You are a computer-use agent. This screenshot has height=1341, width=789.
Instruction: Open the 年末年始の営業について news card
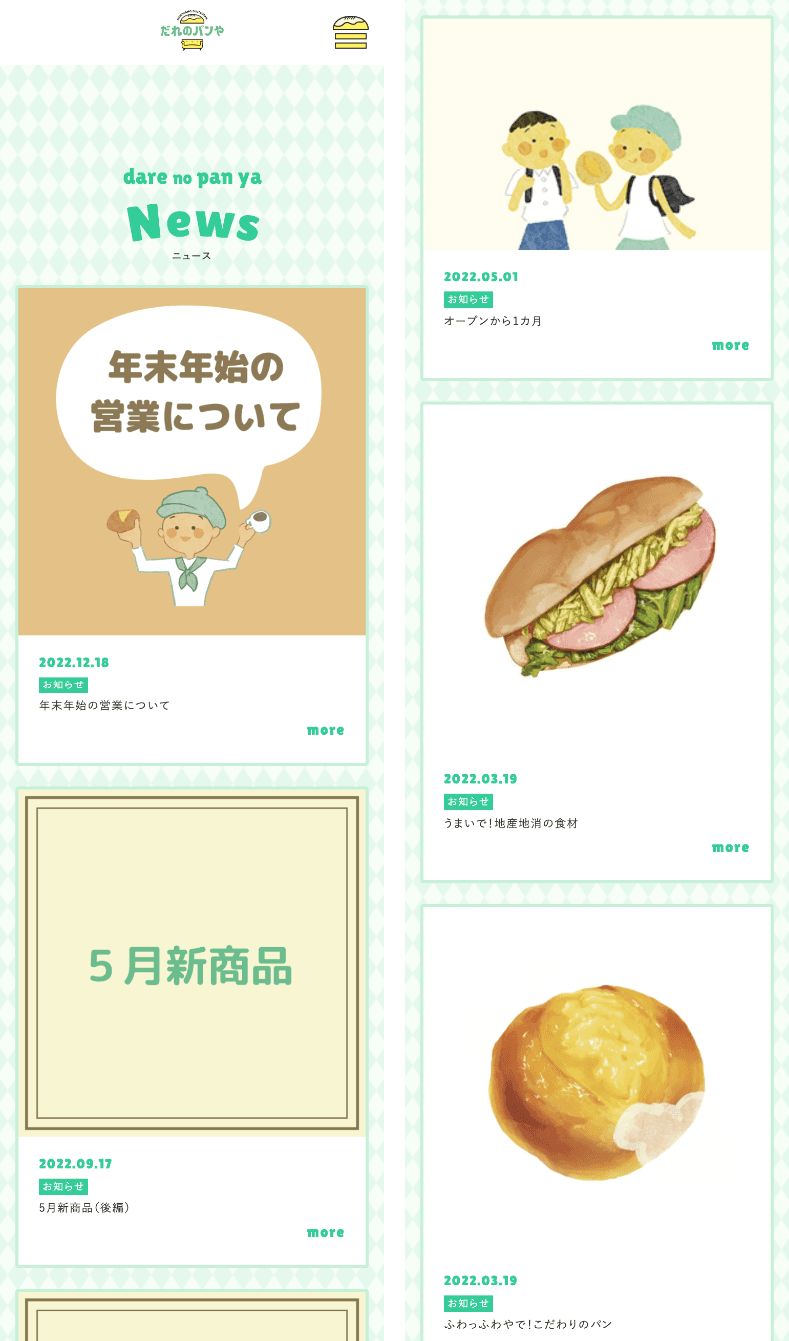(192, 462)
